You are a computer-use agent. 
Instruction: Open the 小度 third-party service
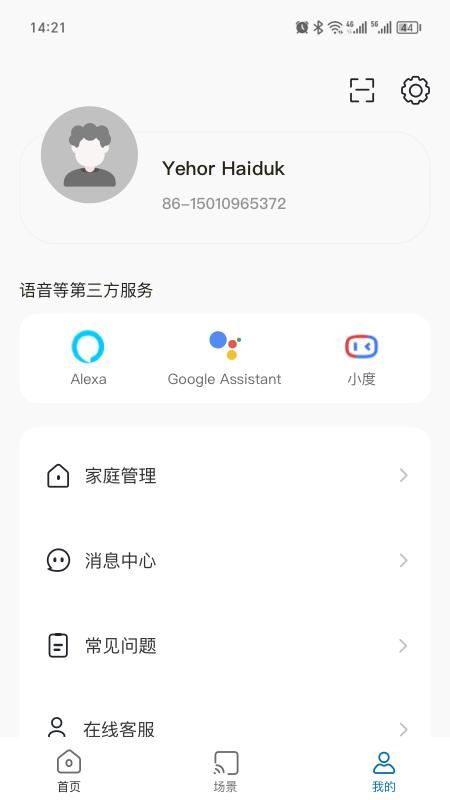click(361, 358)
